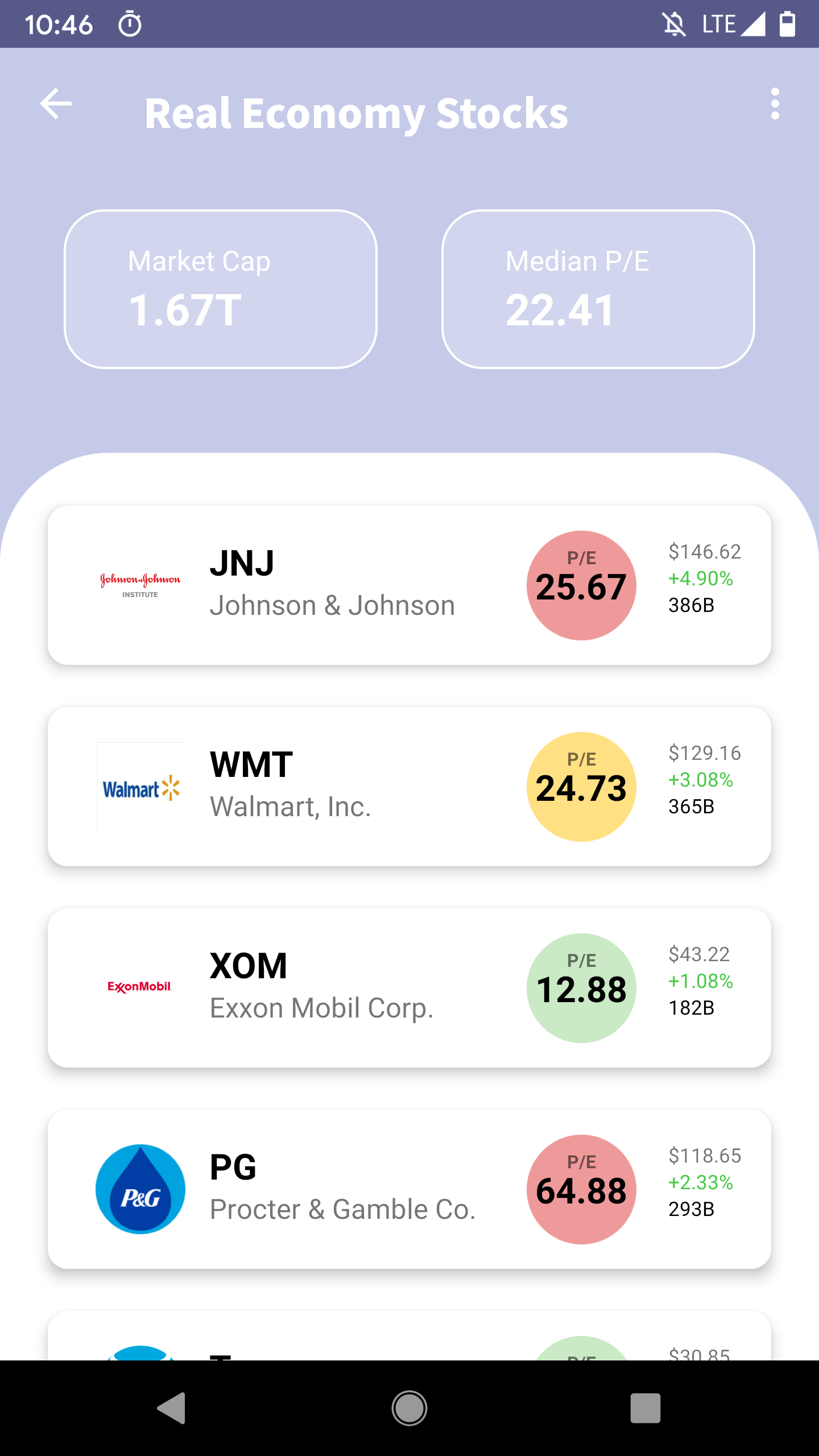Select the Real Economy Stocks title

(x=357, y=113)
